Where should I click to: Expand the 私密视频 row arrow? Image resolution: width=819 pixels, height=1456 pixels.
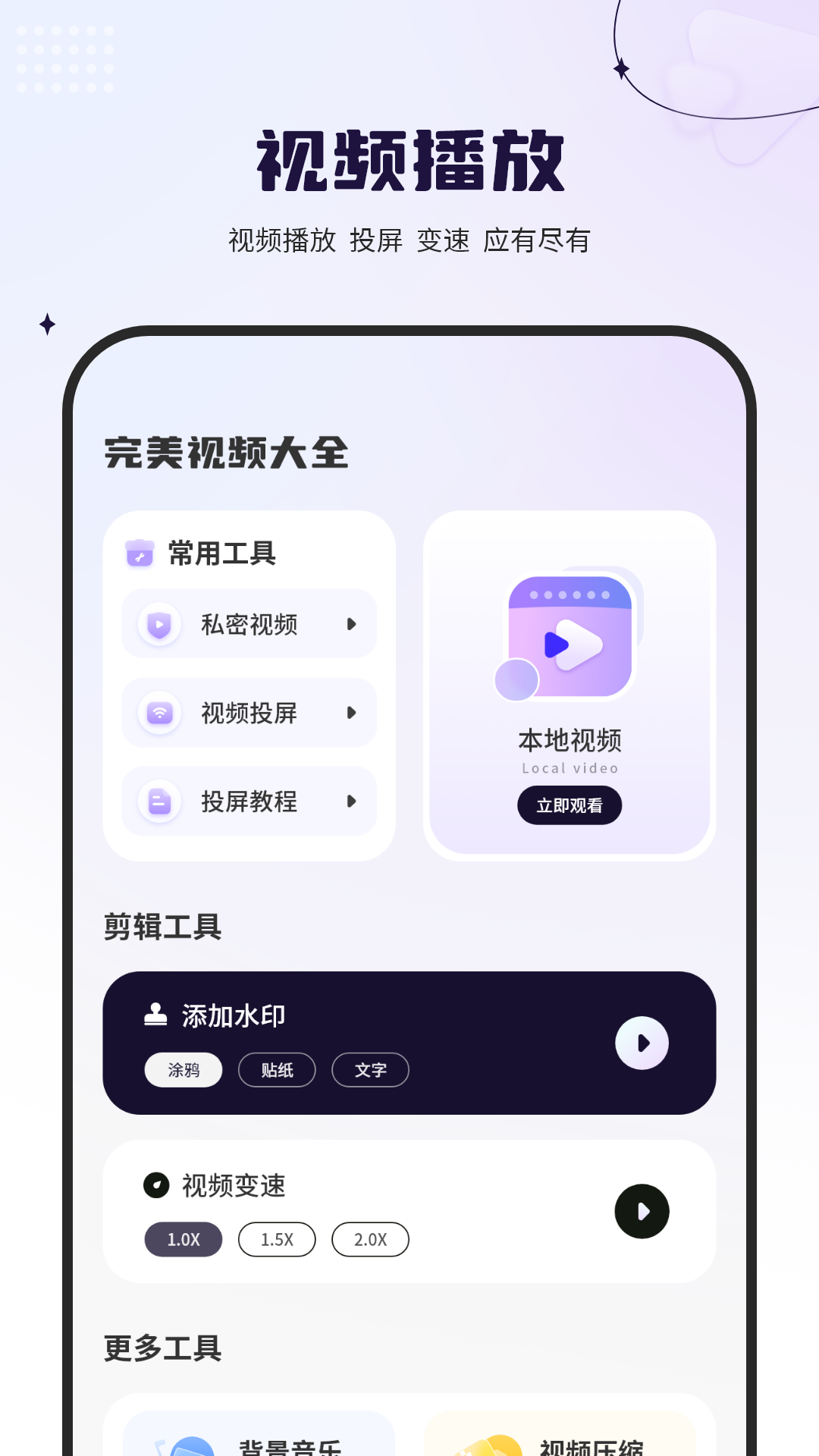click(x=350, y=624)
